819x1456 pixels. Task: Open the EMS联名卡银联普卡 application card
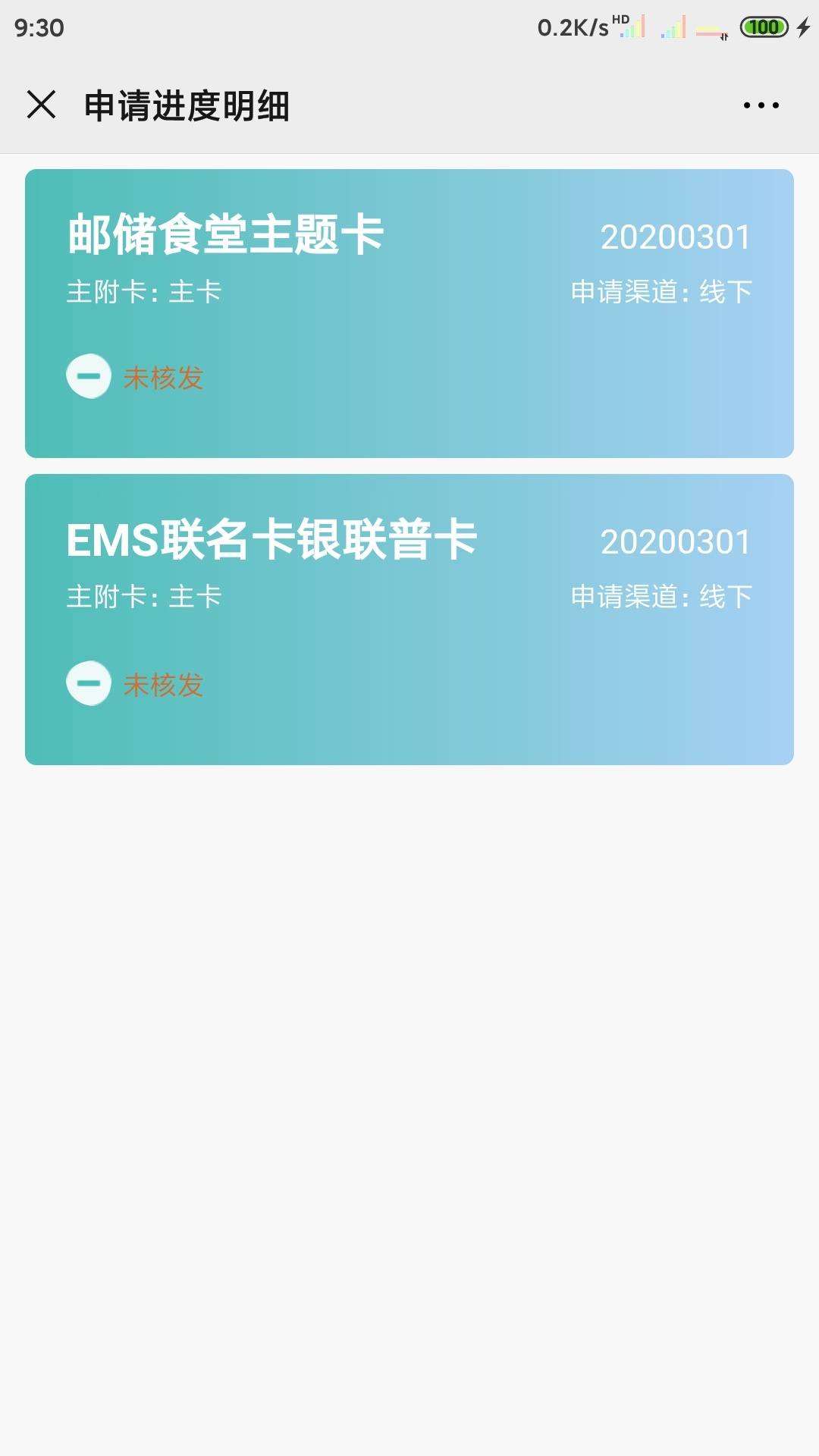409,620
